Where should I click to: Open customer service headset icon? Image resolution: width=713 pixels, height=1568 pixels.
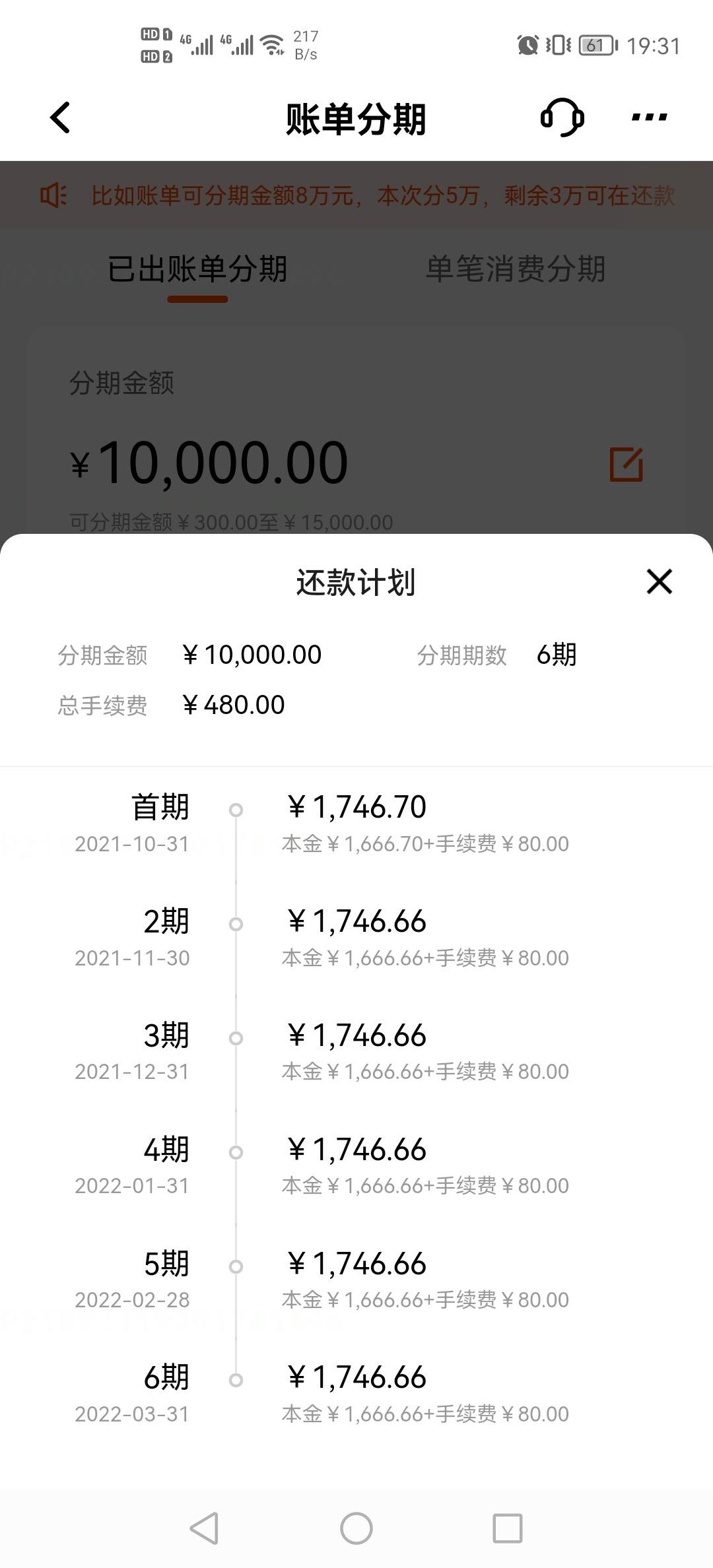tap(562, 117)
